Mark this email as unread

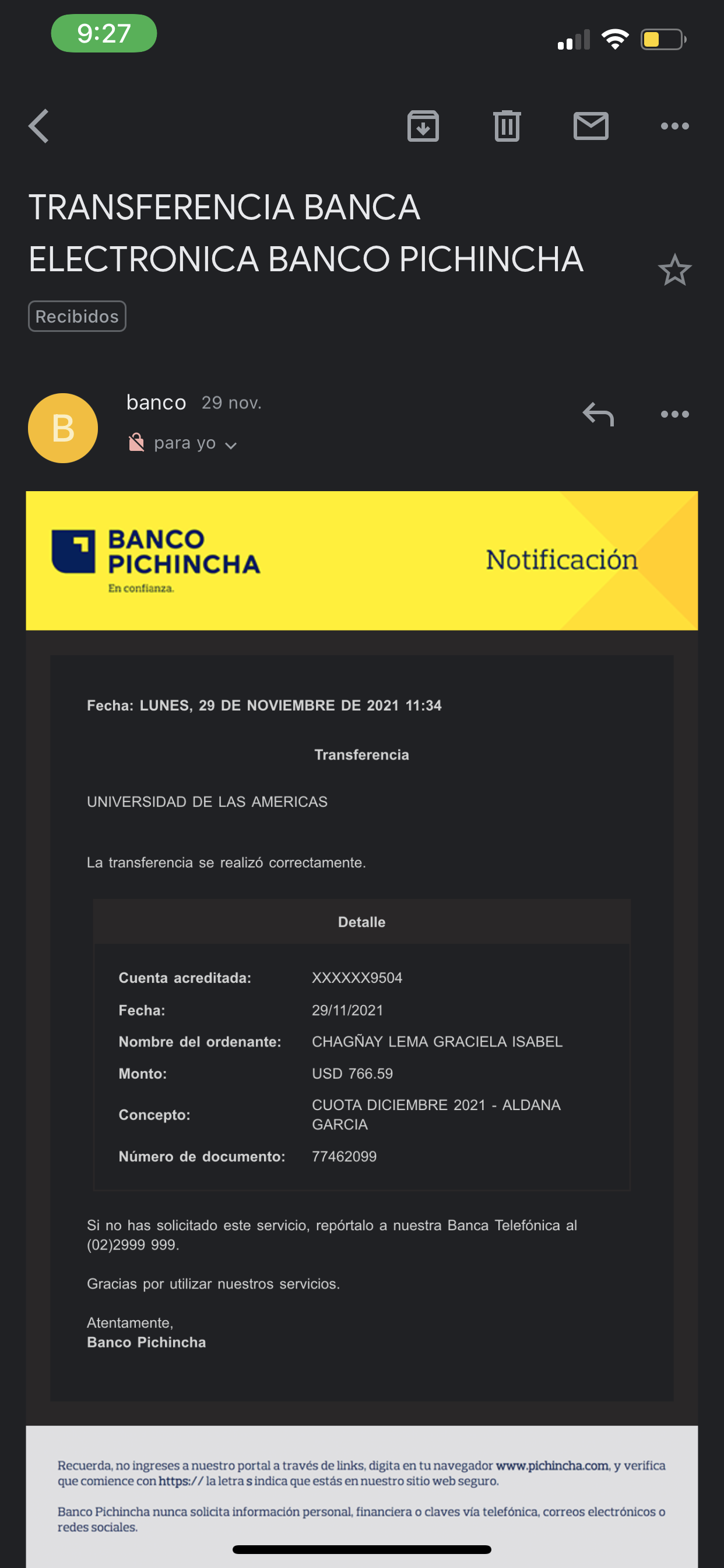pyautogui.click(x=591, y=126)
